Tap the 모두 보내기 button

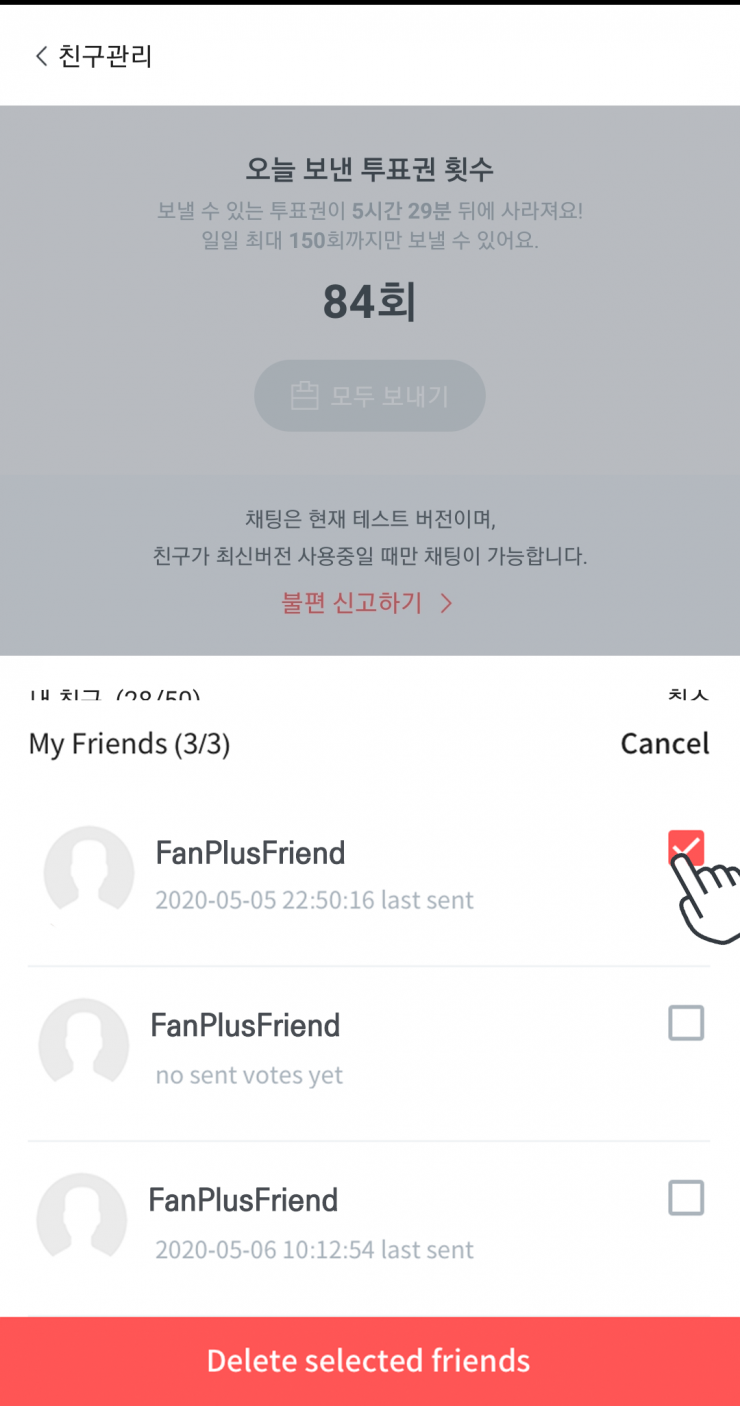[x=370, y=396]
